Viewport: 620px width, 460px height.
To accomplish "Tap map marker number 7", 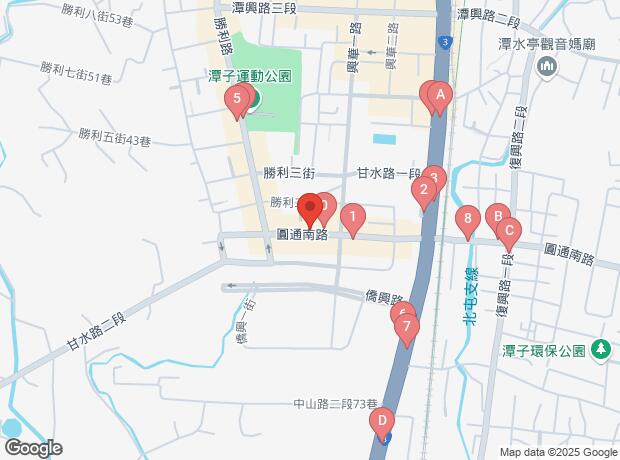I will (407, 327).
